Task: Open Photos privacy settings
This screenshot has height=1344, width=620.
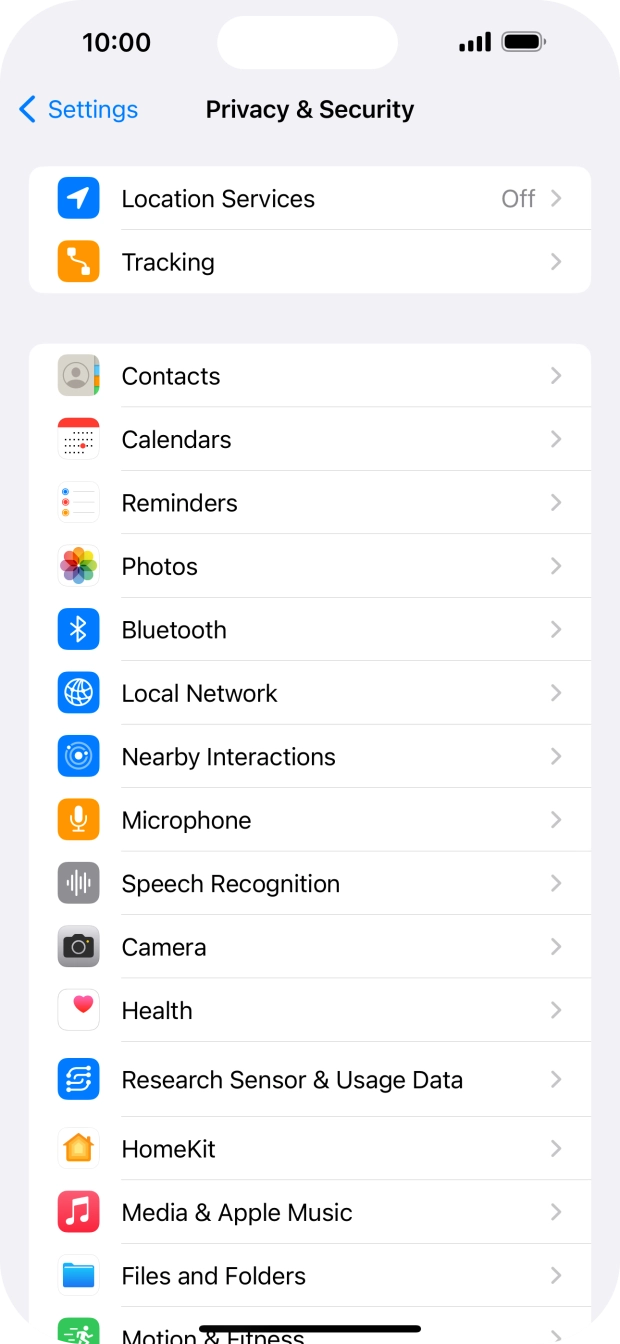Action: click(310, 566)
